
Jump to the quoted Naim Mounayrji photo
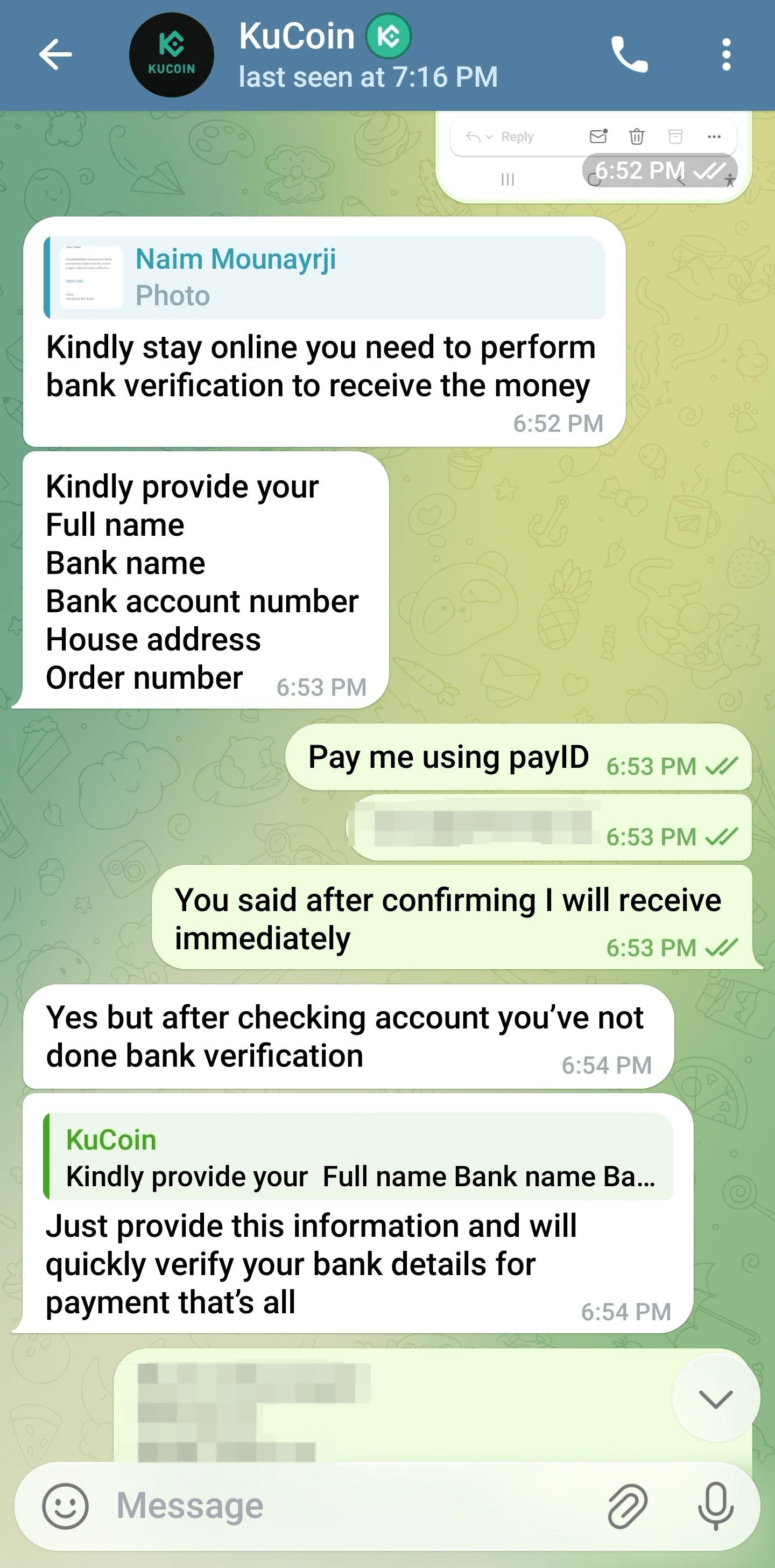tap(325, 277)
